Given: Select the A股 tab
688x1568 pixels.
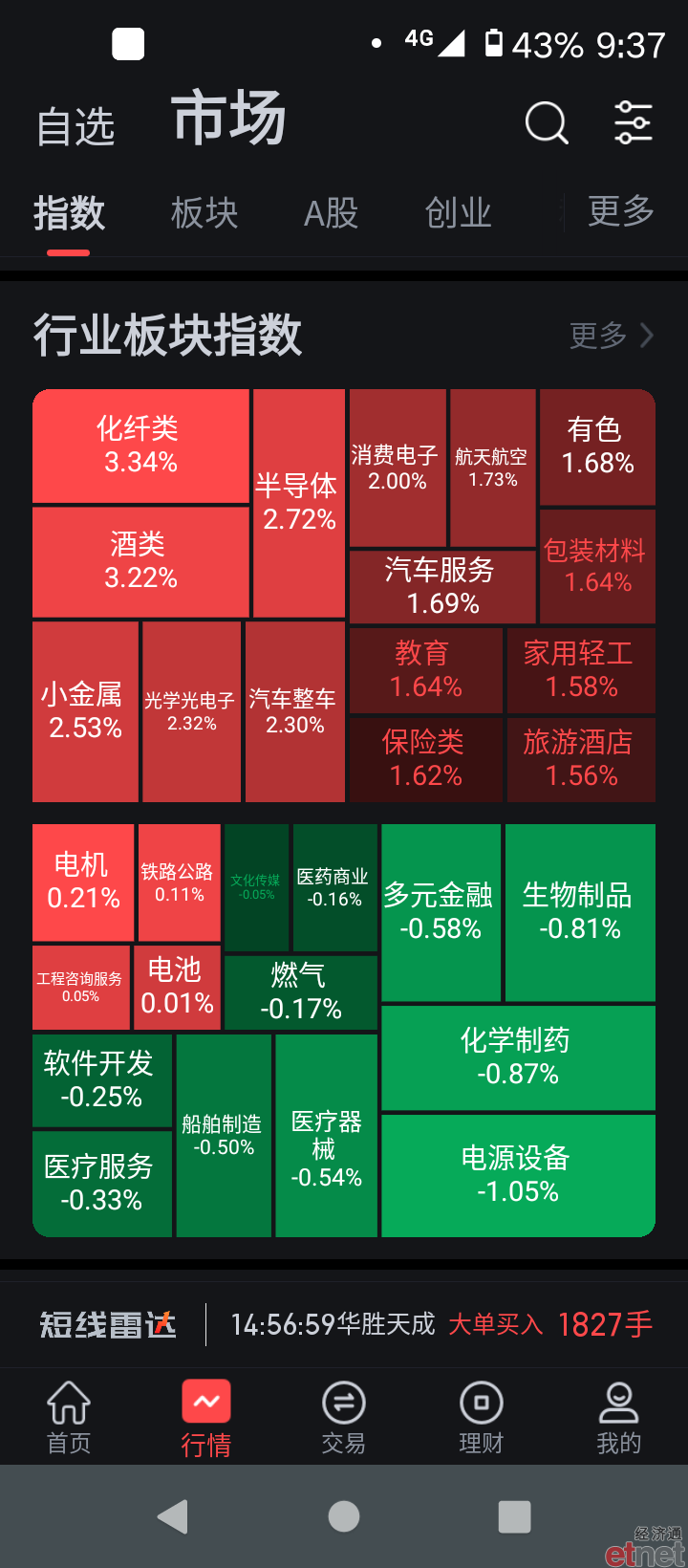Looking at the screenshot, I should (x=331, y=212).
